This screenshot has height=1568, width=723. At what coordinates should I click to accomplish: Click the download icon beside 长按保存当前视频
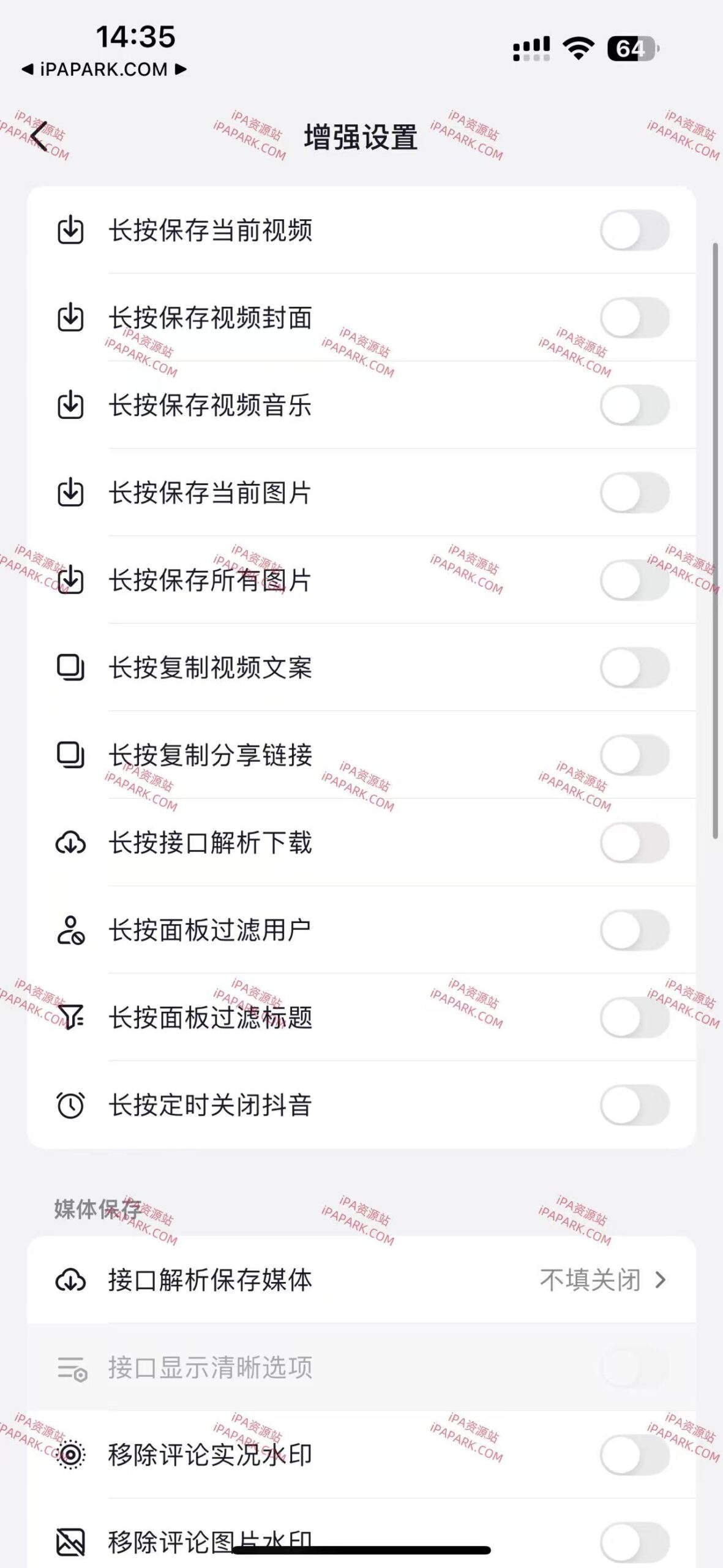click(x=69, y=232)
